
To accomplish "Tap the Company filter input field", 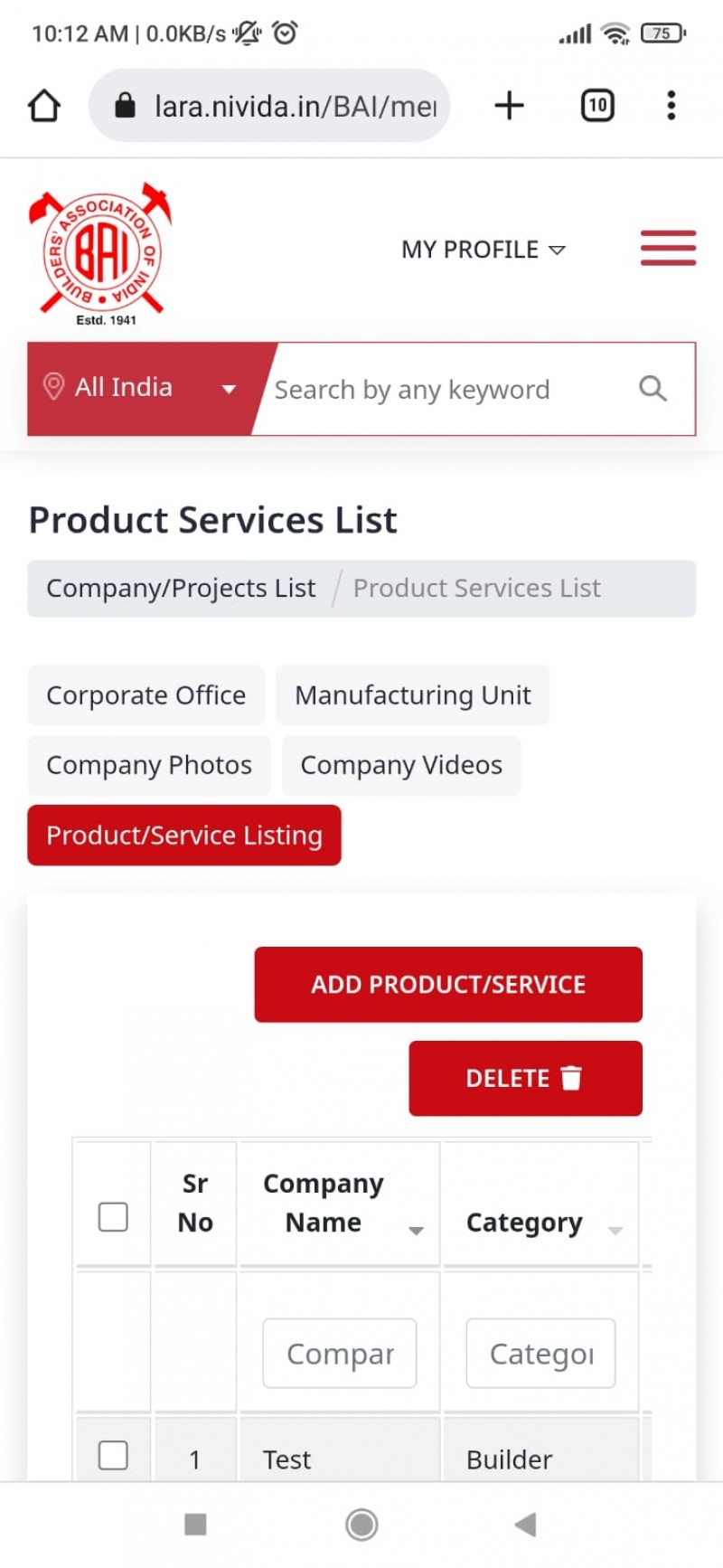I will point(340,1354).
